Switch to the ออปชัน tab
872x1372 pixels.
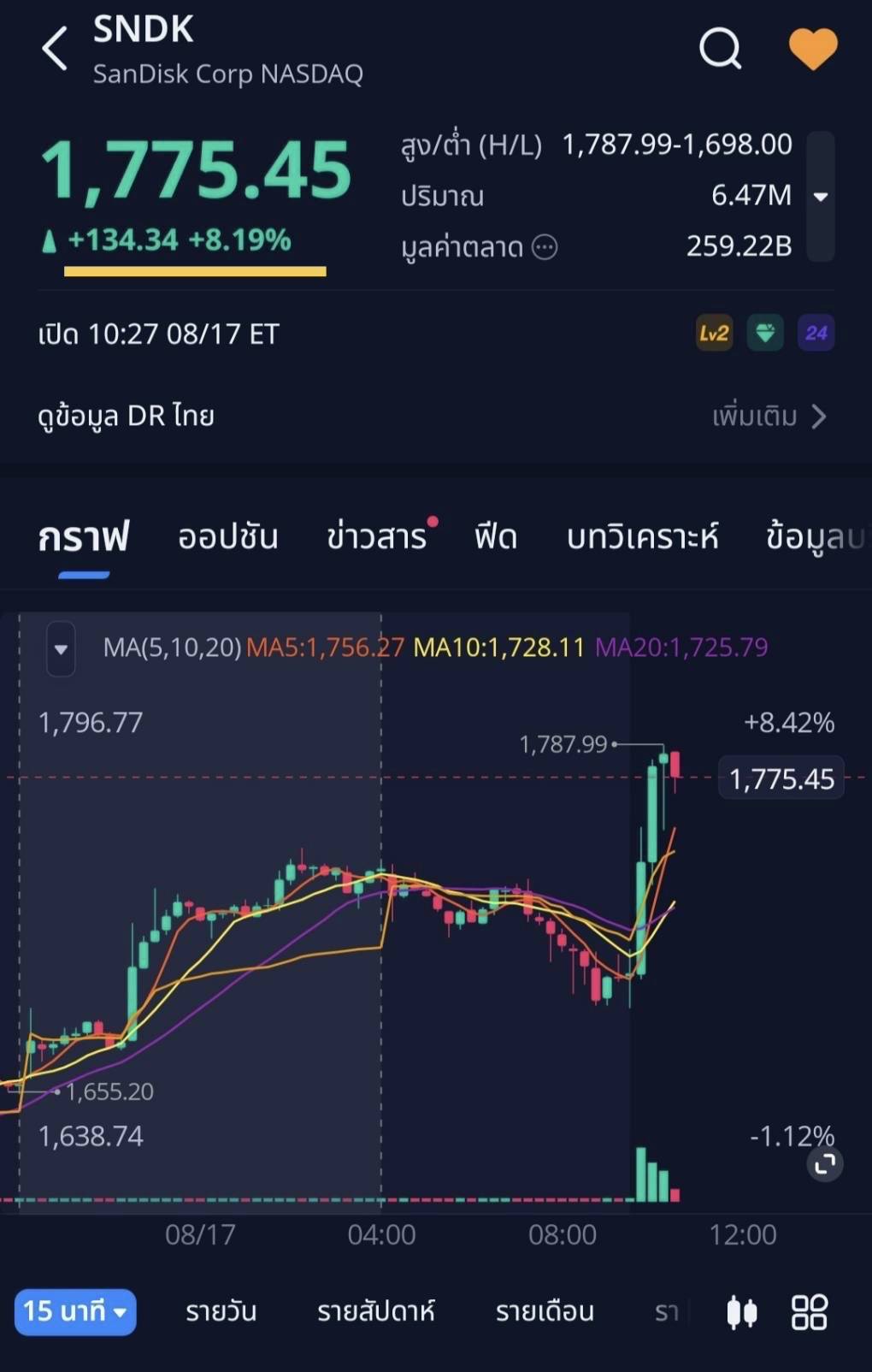228,536
